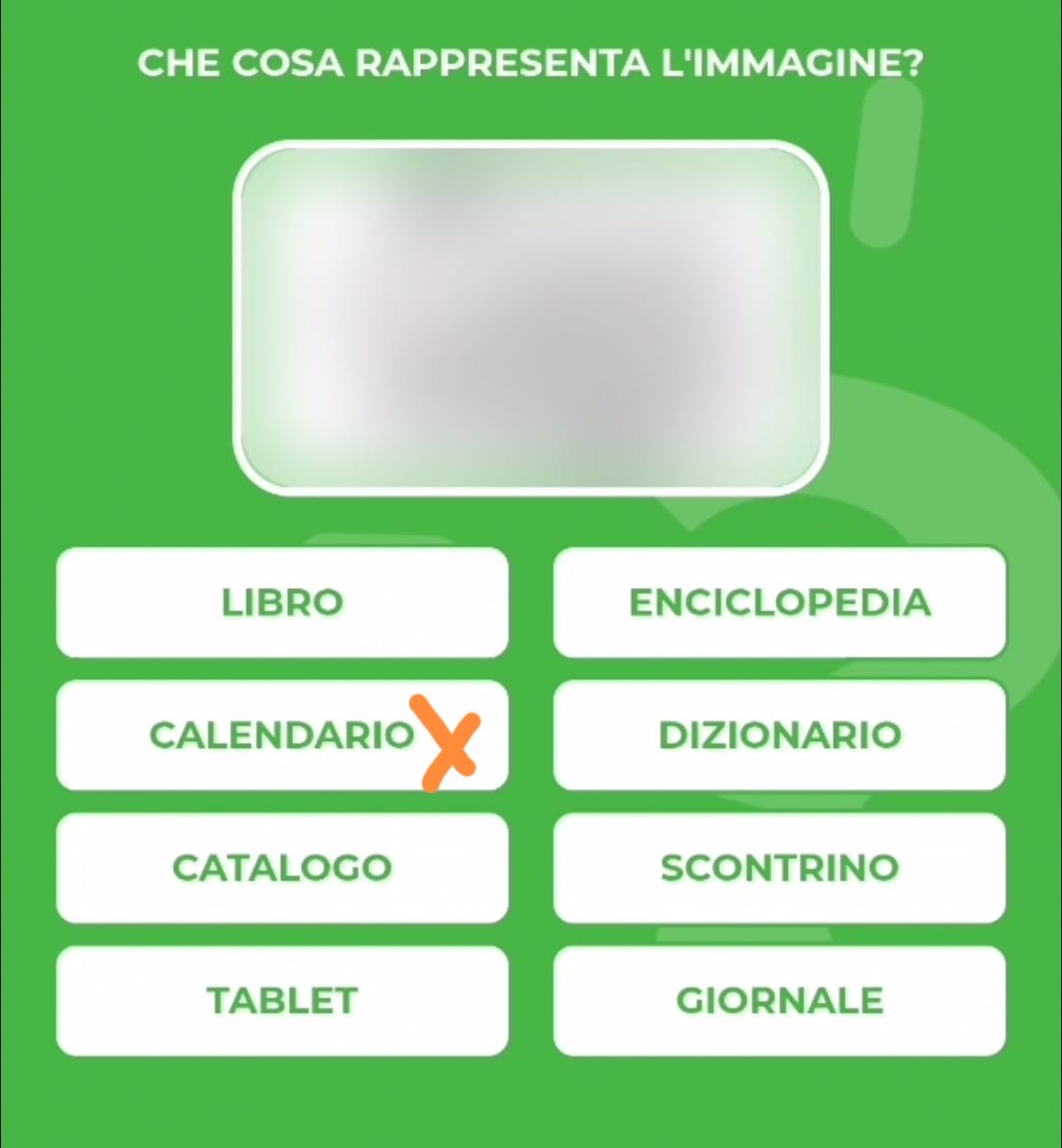Answer with DIZIONARIO
Viewport: 1062px width, 1148px height.
point(780,735)
